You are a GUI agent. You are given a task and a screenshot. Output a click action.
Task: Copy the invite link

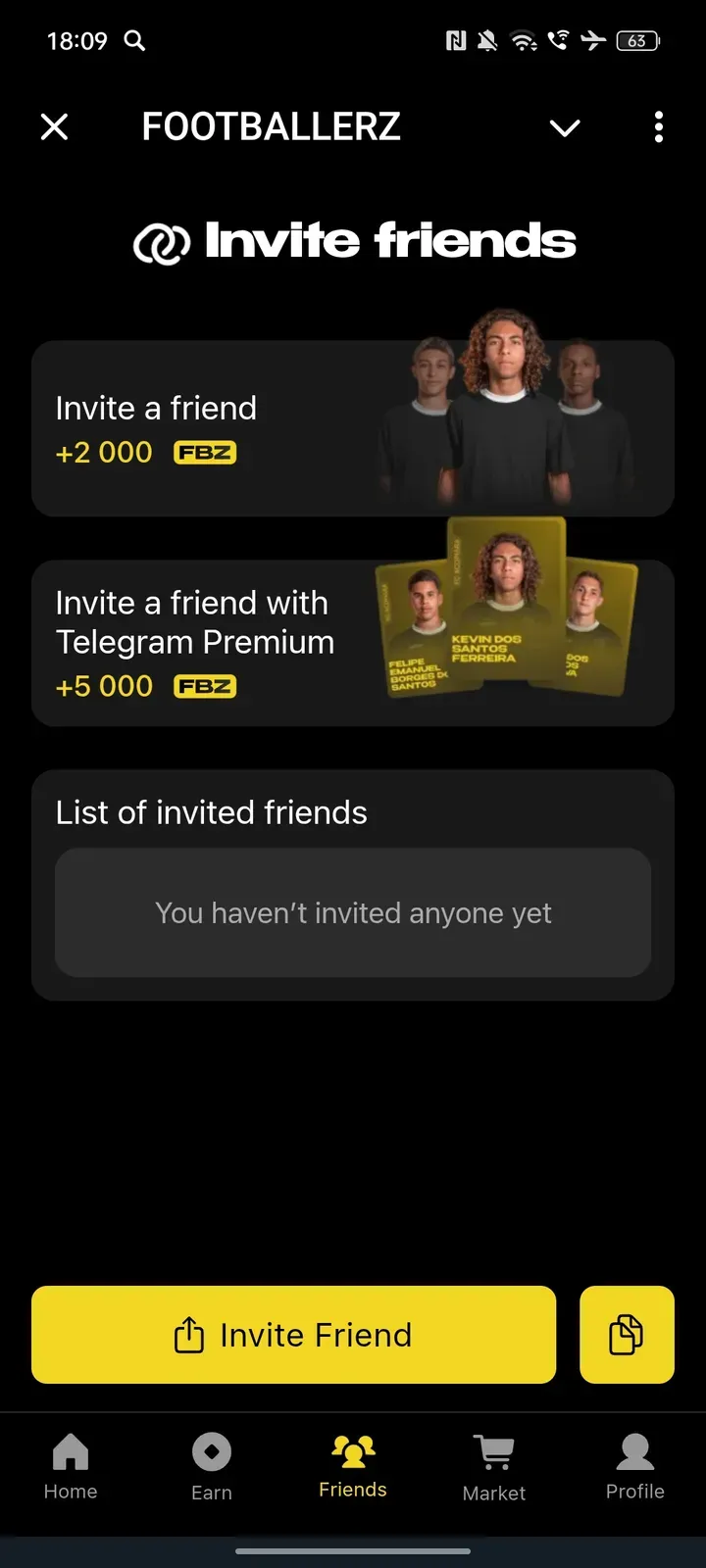(627, 1335)
